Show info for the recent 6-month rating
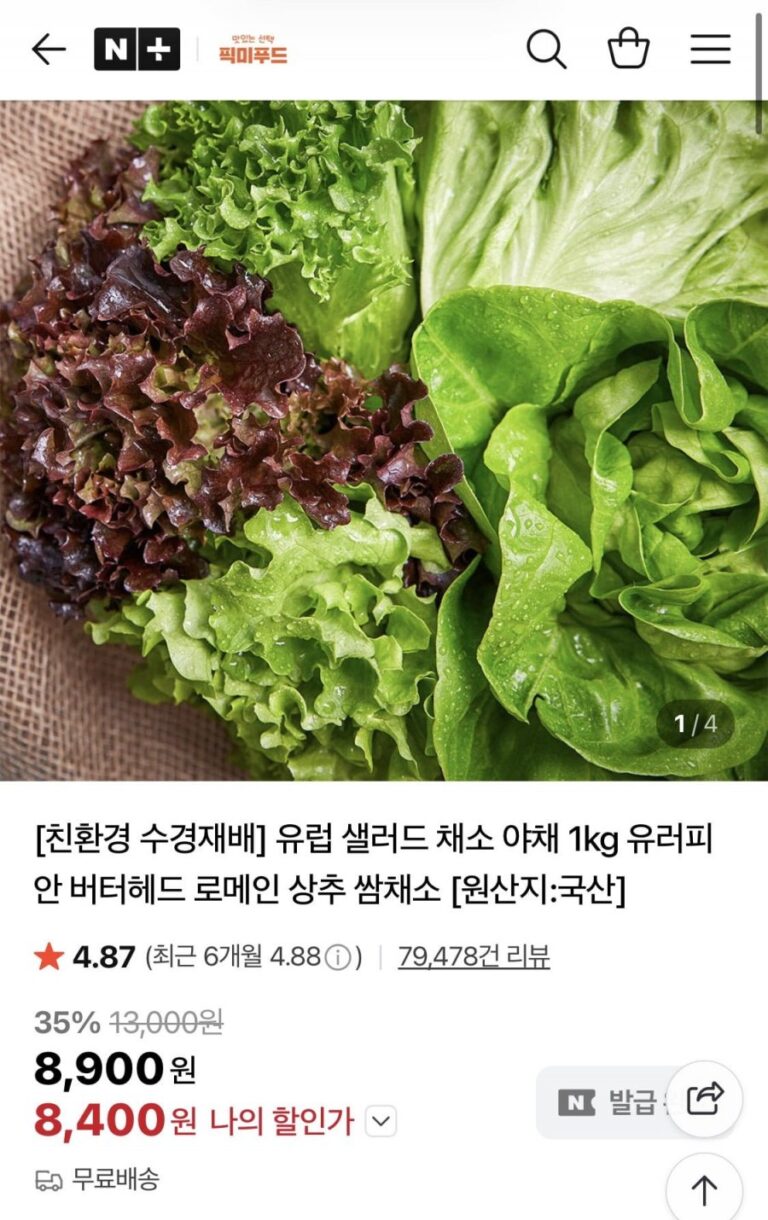The height and width of the screenshot is (1220, 768). tap(339, 958)
